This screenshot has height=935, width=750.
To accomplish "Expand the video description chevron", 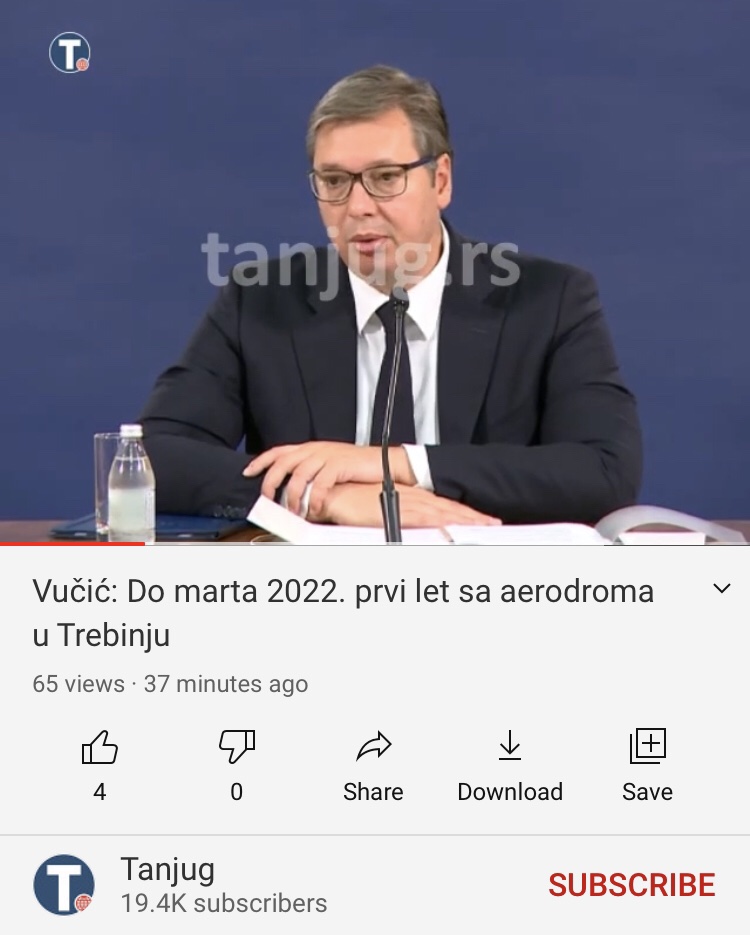I will coord(721,589).
